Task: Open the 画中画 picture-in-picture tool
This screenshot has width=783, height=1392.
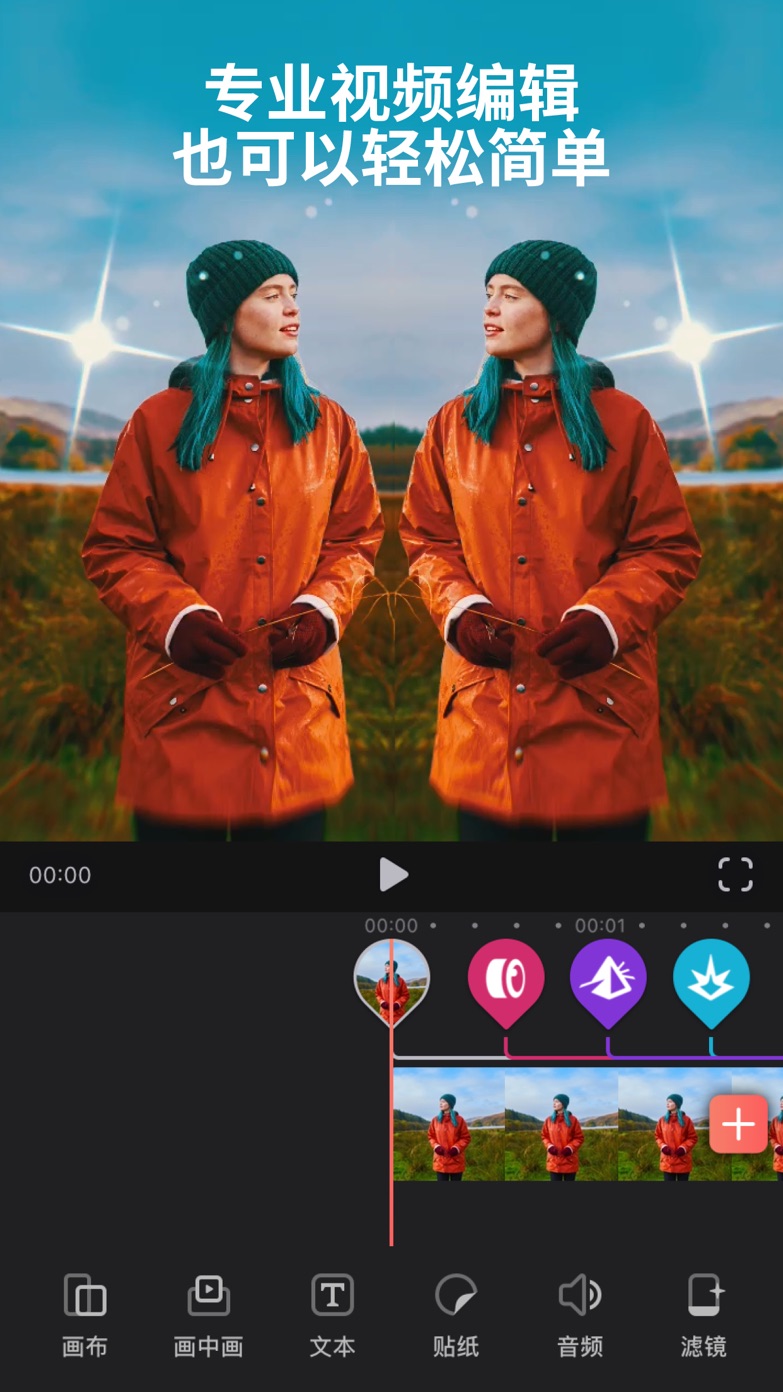Action: pos(208,1314)
